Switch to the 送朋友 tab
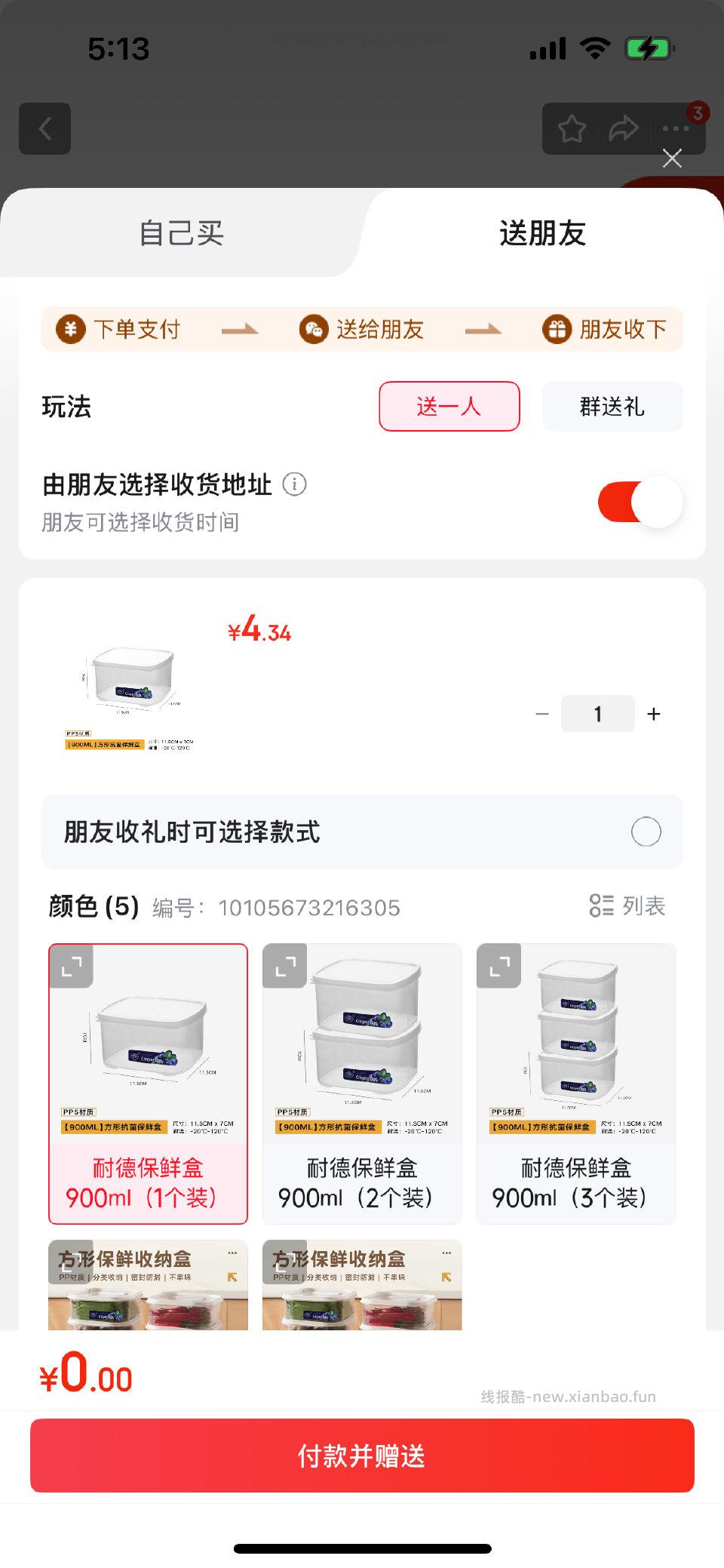This screenshot has width=724, height=1568. click(x=543, y=234)
